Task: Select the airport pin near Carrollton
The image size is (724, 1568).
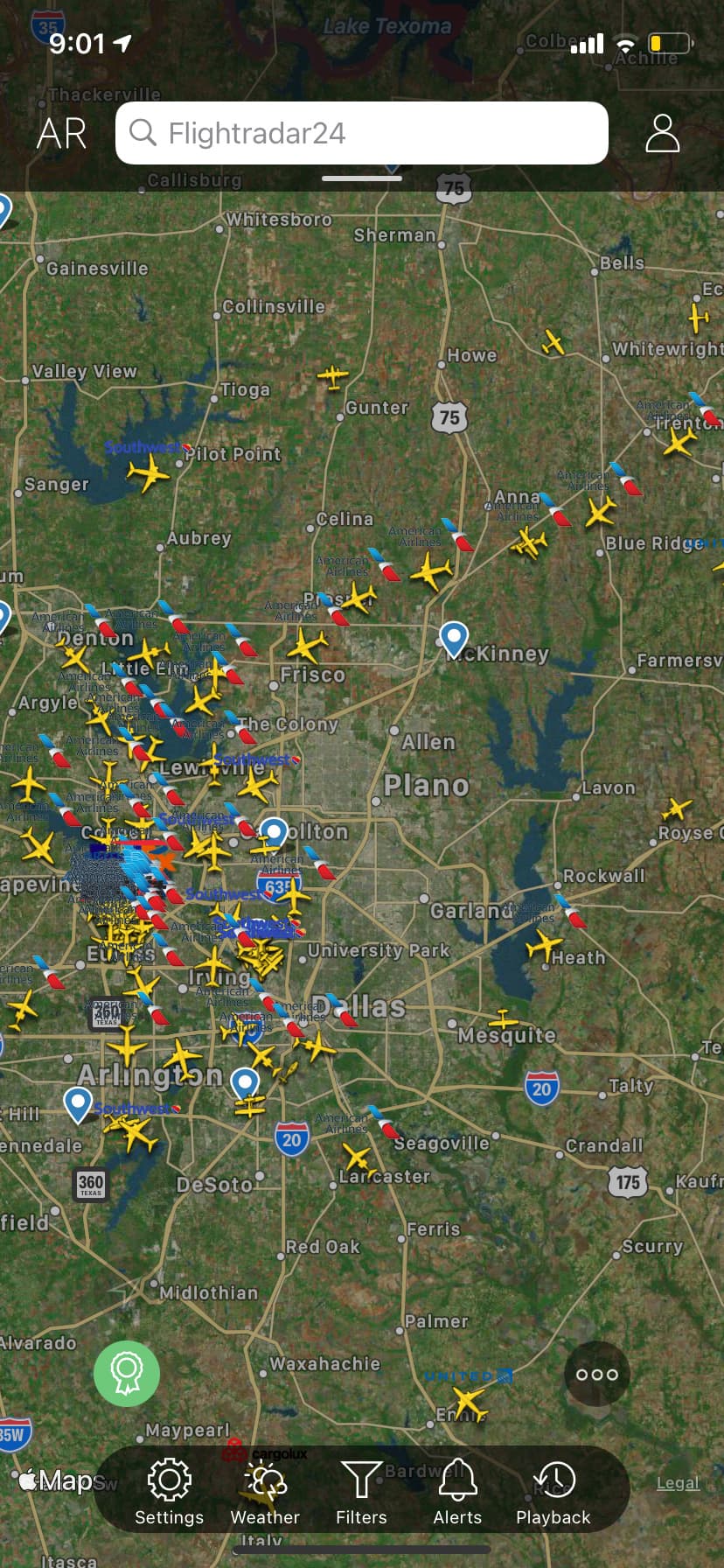Action: point(274,833)
